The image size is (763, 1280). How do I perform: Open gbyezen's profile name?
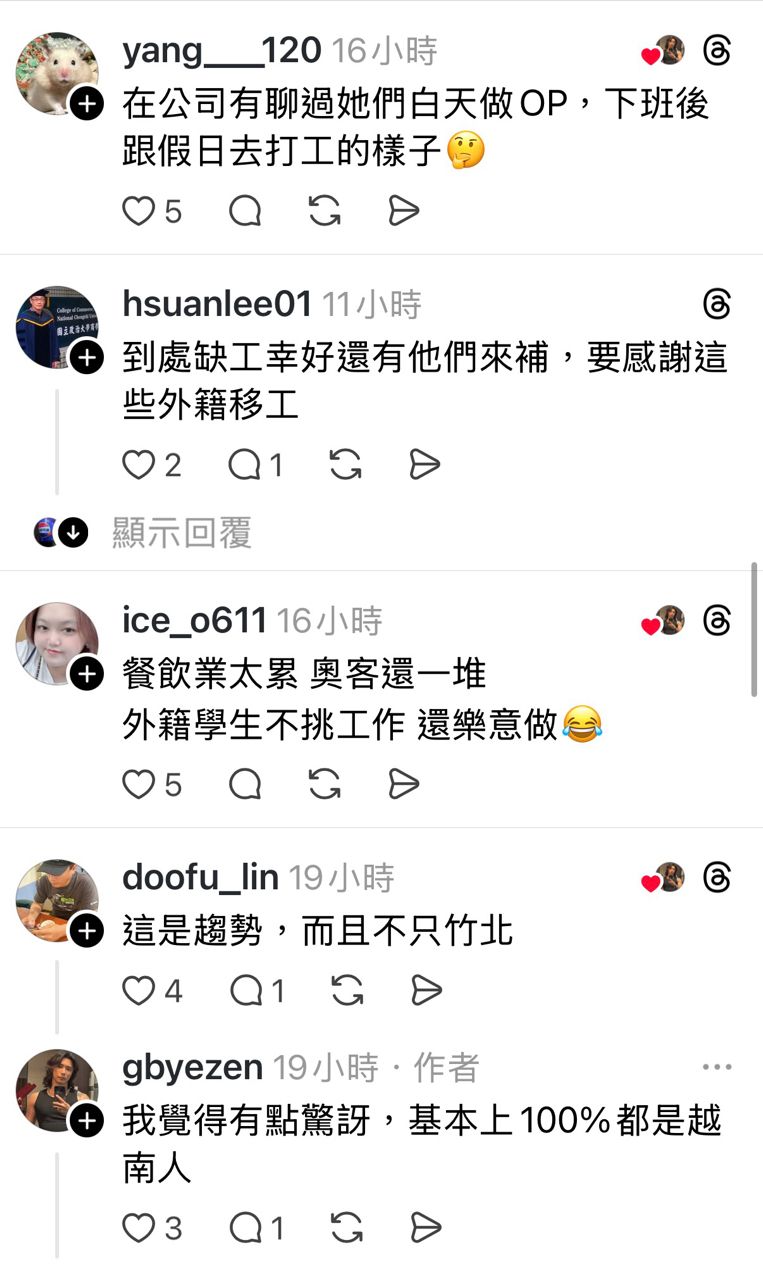(x=192, y=1067)
